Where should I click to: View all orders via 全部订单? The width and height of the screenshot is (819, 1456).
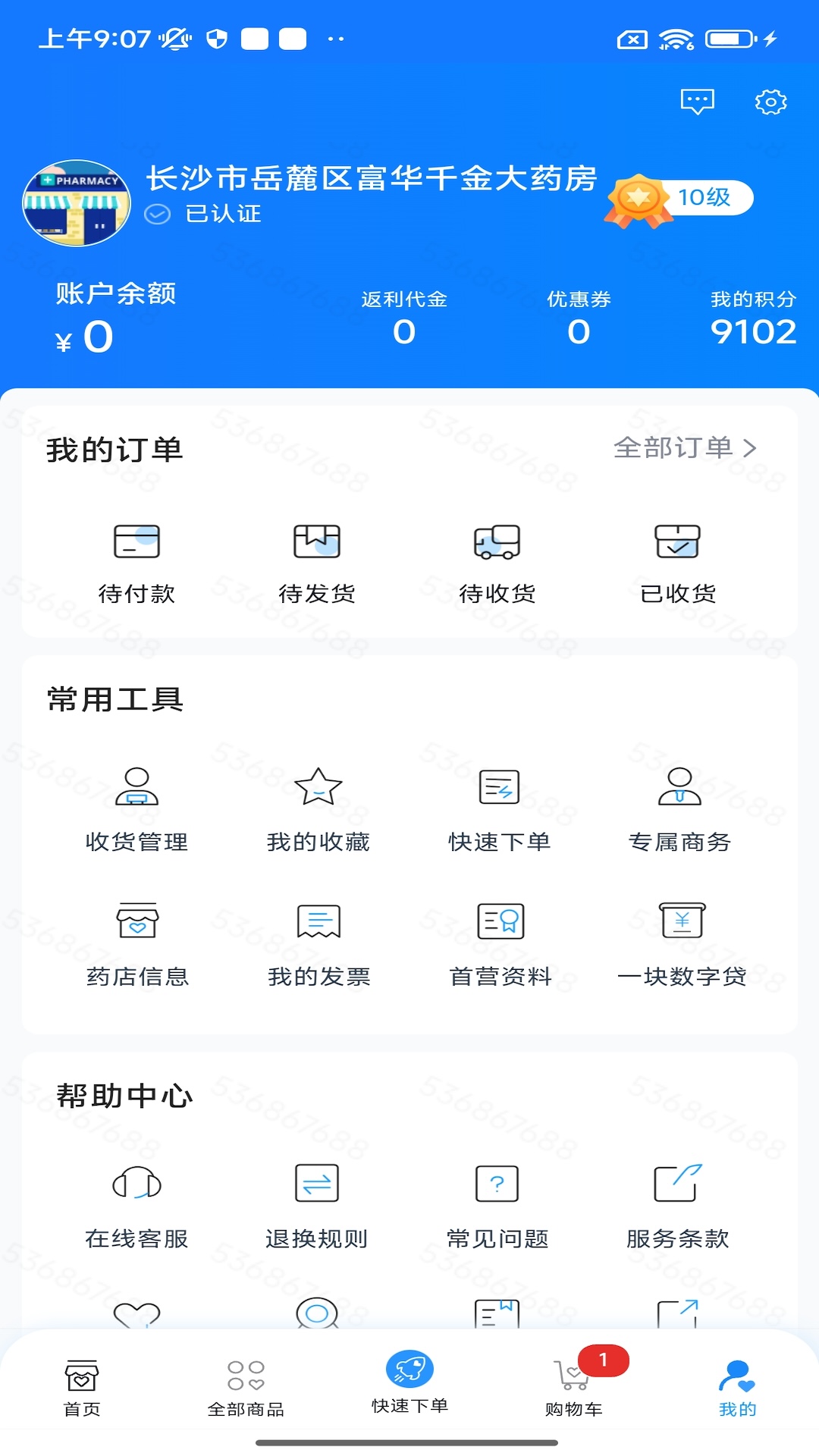click(685, 448)
